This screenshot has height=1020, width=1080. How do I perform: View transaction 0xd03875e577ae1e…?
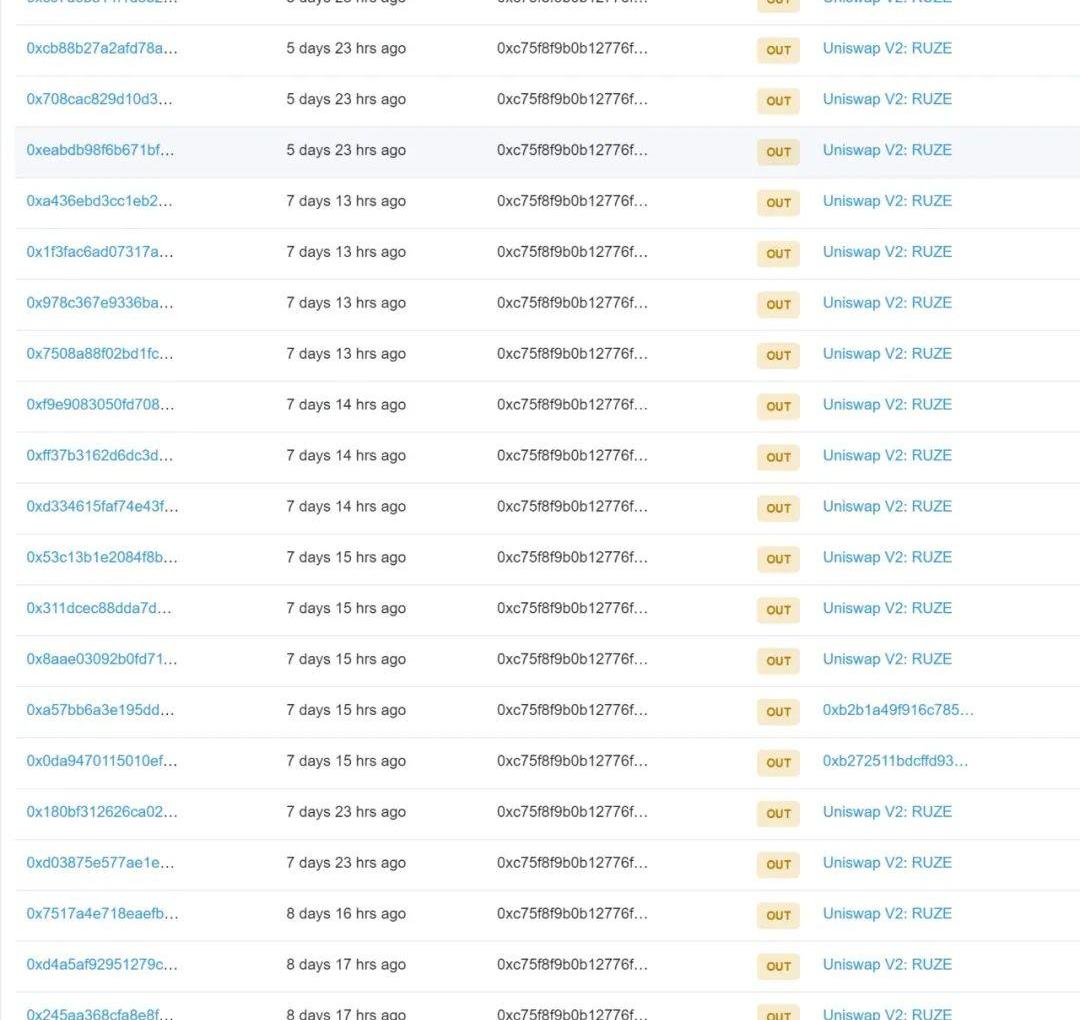[x=100, y=863]
